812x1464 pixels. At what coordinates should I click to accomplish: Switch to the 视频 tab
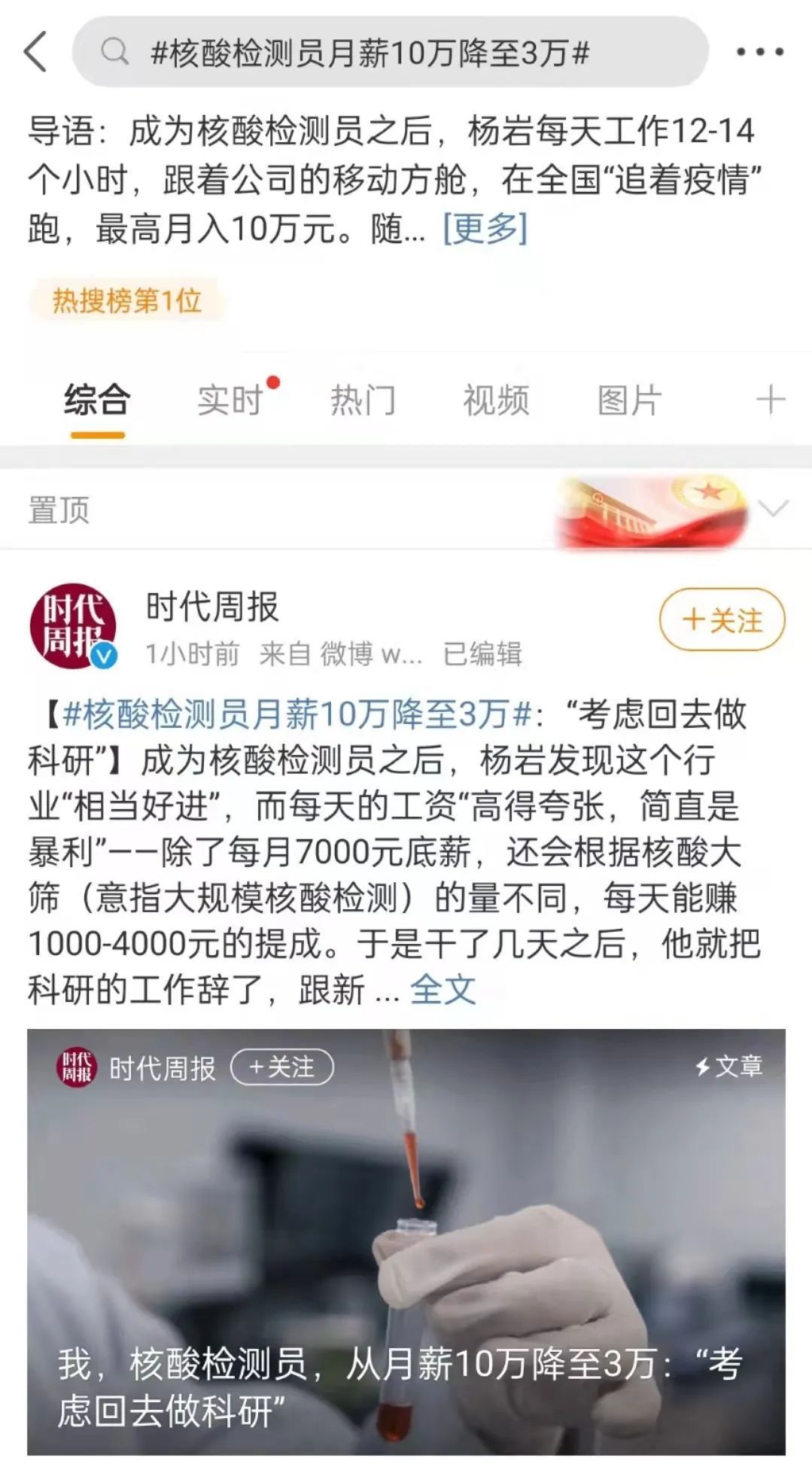tap(496, 400)
